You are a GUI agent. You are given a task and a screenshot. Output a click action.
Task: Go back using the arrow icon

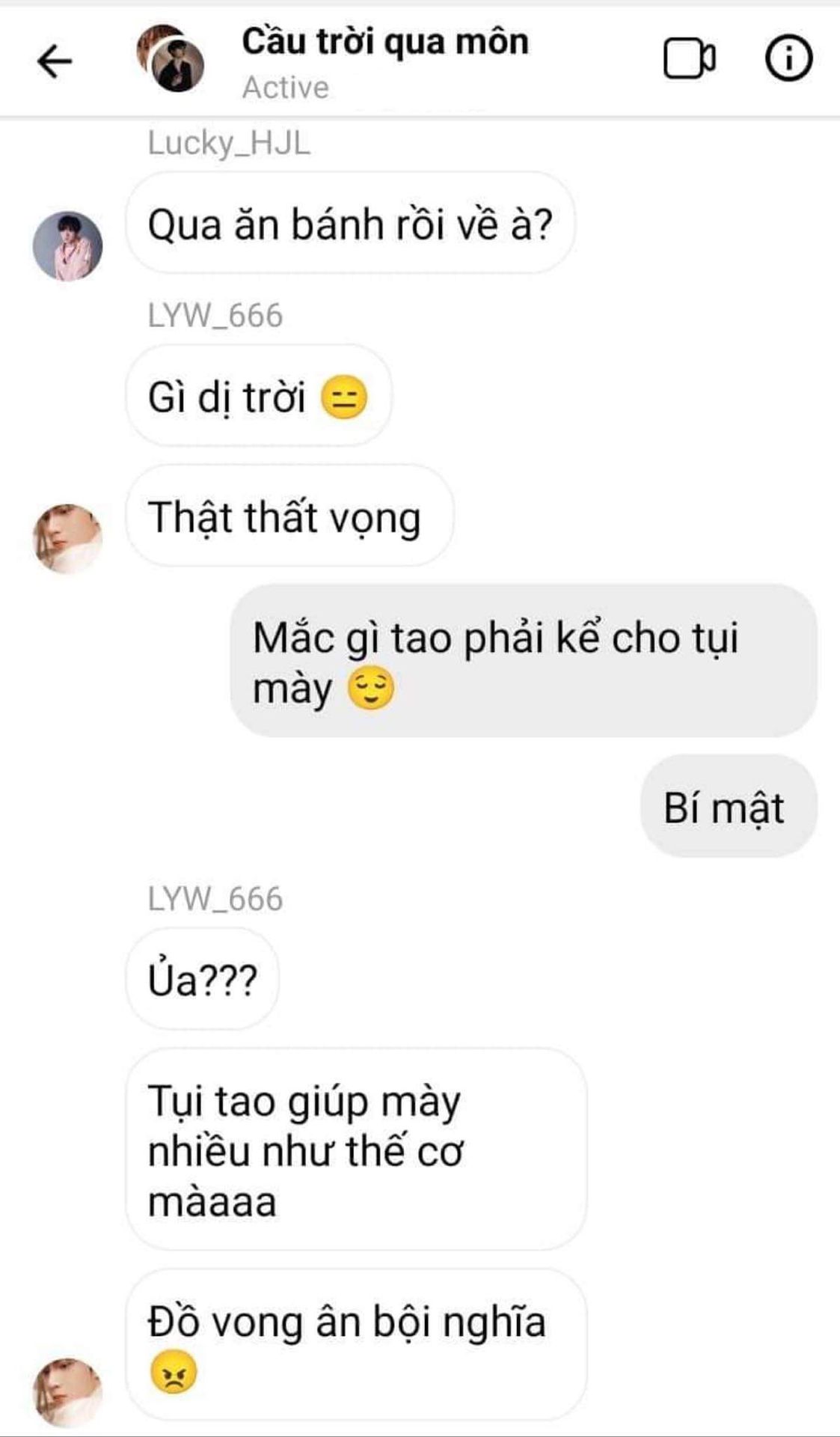tap(55, 61)
